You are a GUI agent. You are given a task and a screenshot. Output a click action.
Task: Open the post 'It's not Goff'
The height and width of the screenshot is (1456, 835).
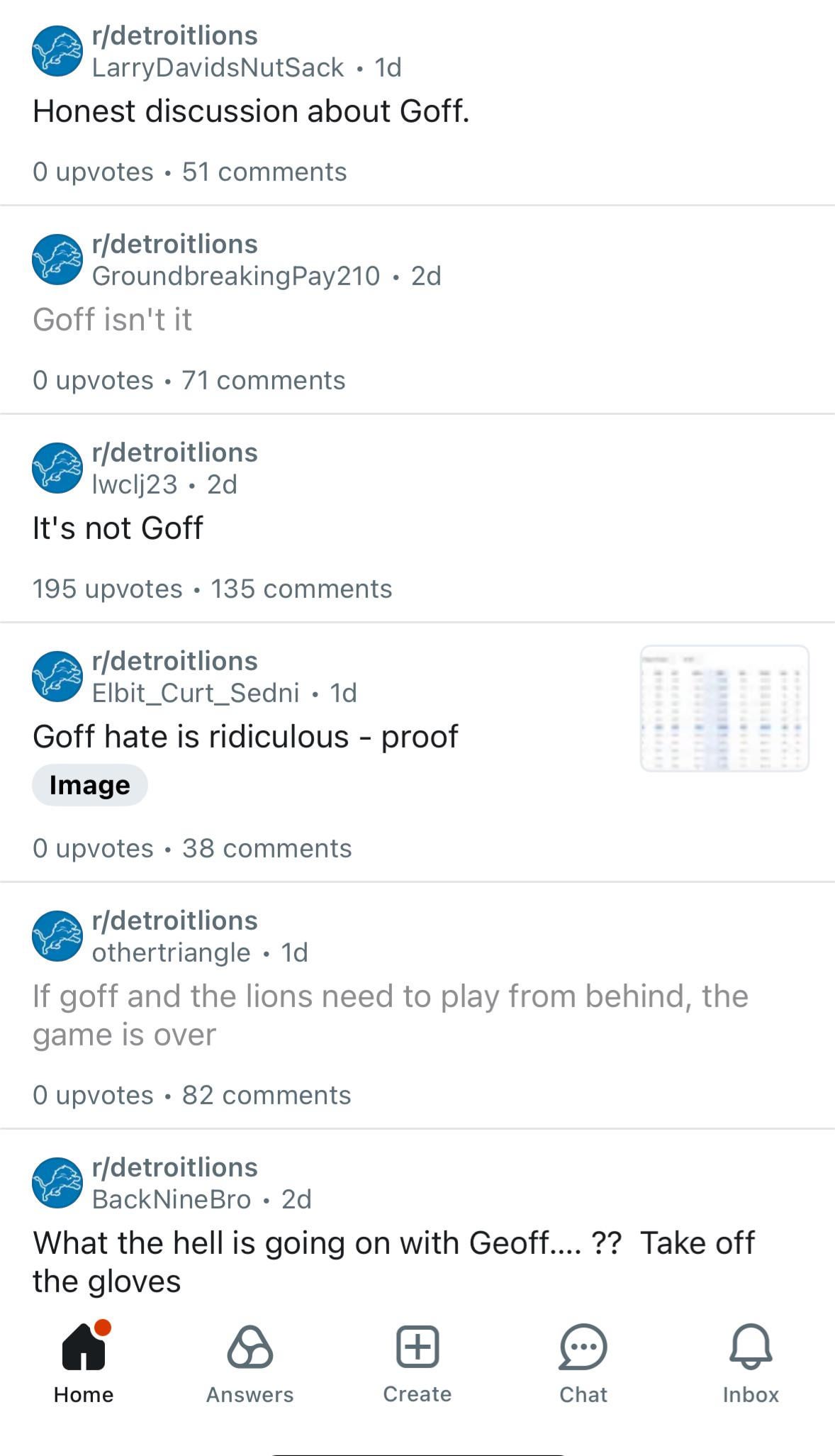(x=118, y=528)
